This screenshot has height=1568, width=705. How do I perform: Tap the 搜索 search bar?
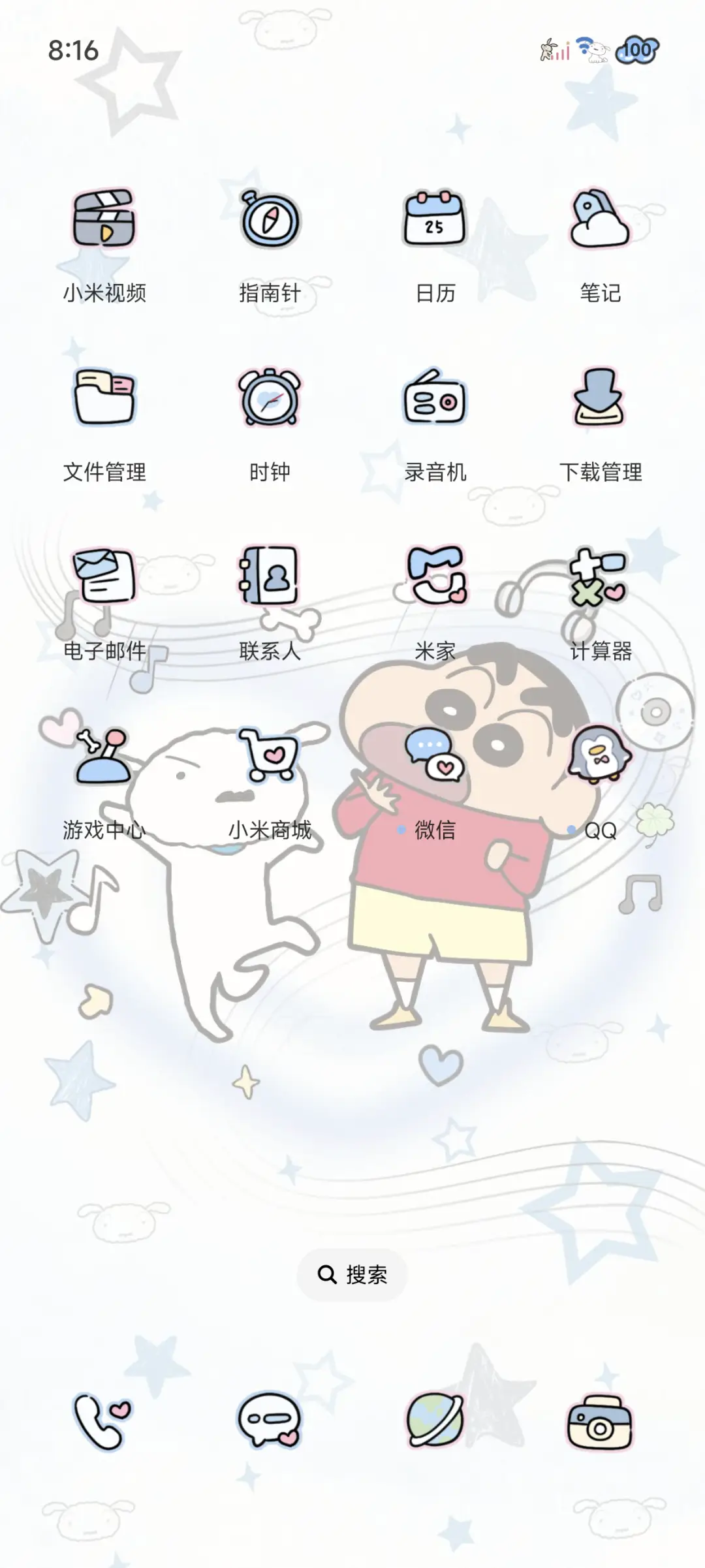[352, 1273]
